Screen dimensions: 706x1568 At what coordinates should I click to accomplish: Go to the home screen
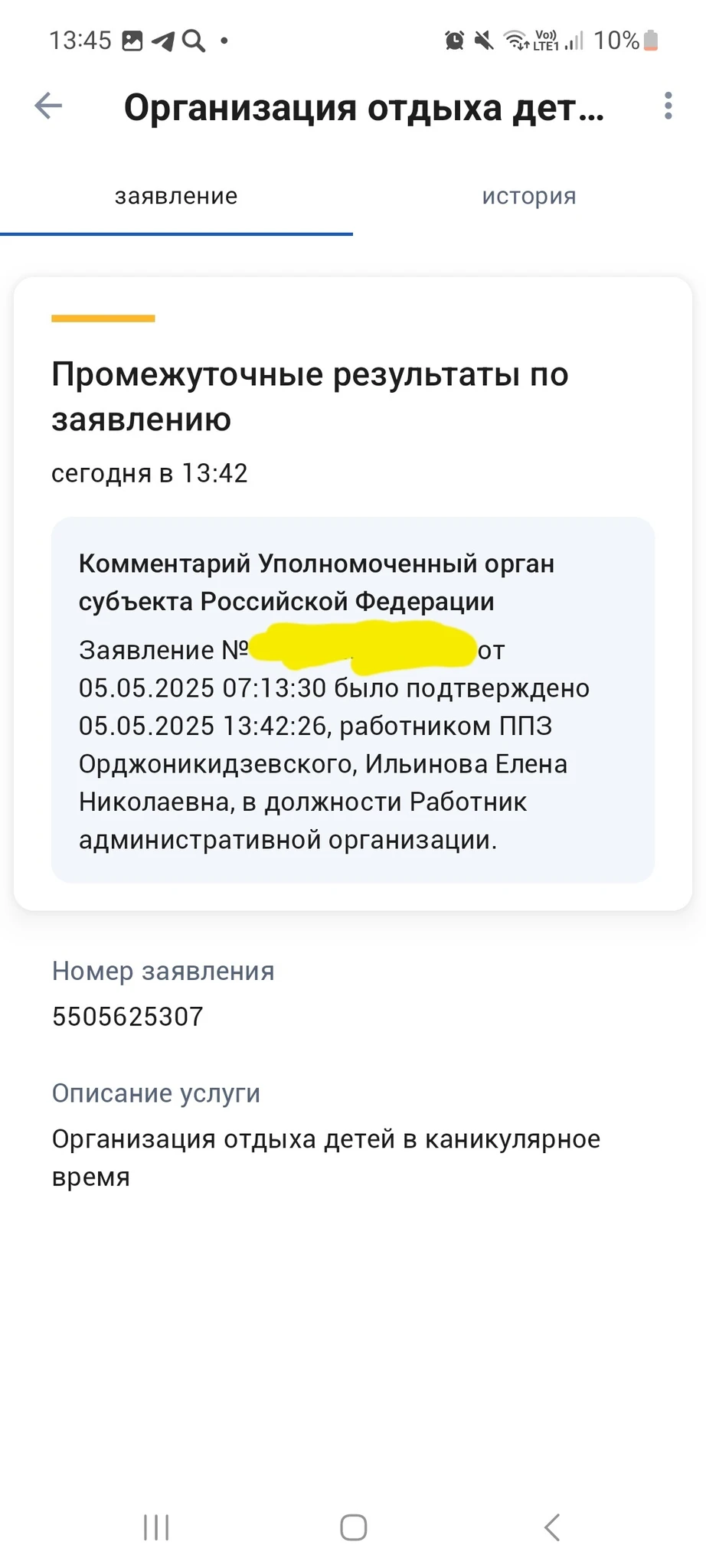click(353, 1527)
